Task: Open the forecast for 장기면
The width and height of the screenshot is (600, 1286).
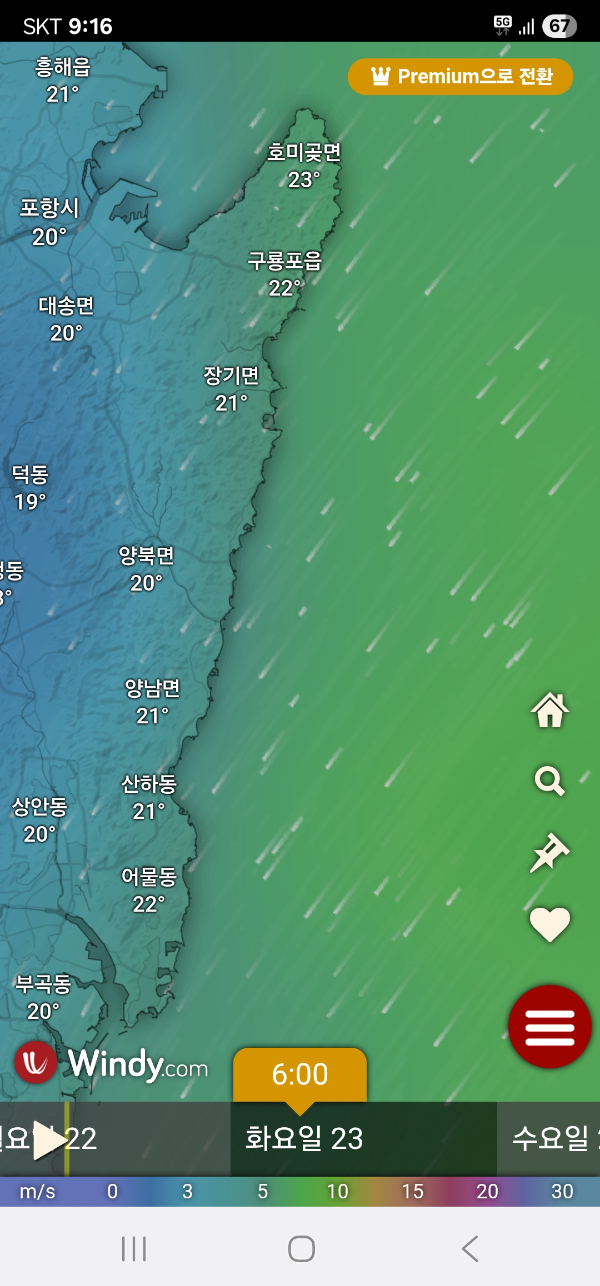Action: 231,389
